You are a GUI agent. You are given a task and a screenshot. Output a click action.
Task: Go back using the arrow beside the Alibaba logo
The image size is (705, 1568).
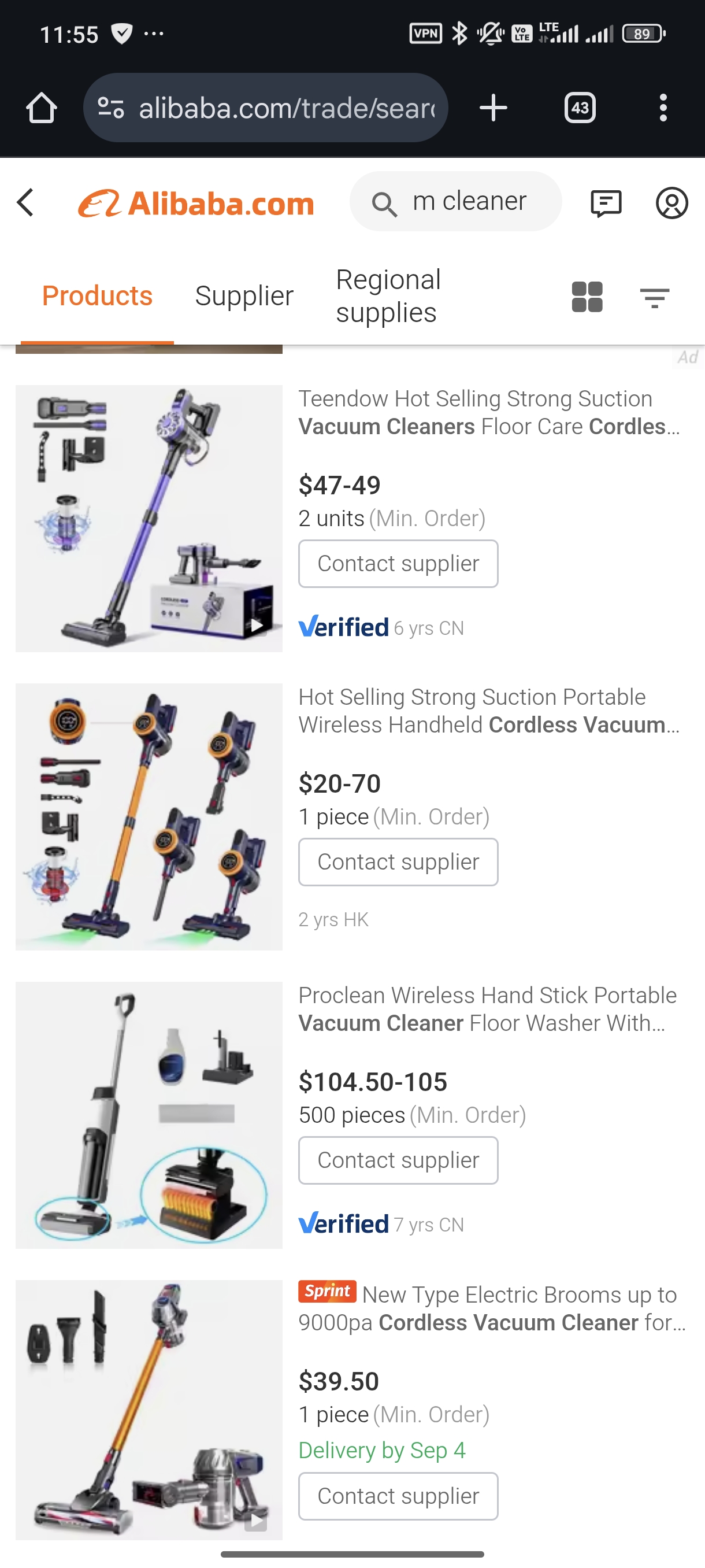click(25, 203)
